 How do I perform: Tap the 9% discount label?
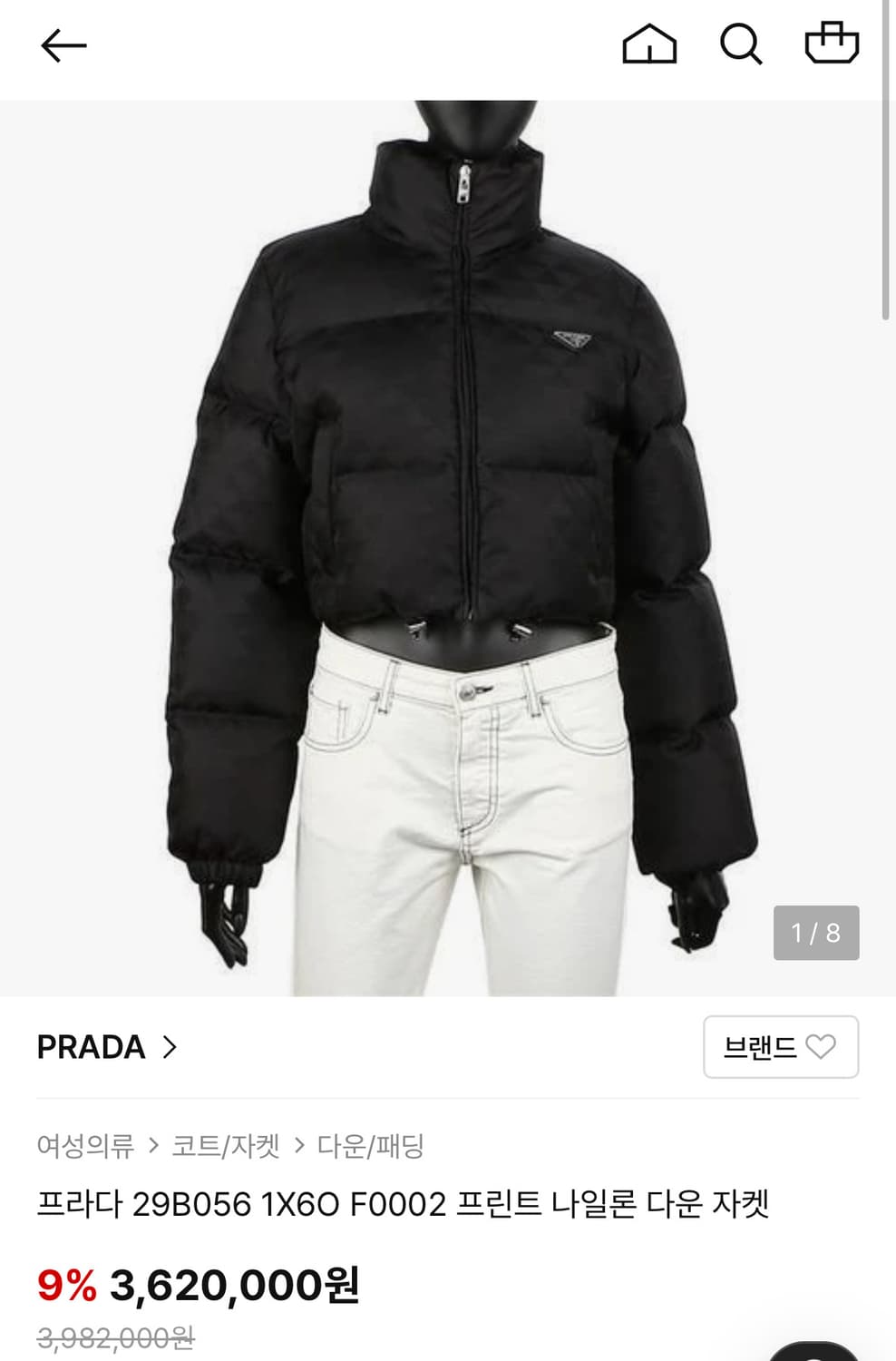pos(68,1285)
